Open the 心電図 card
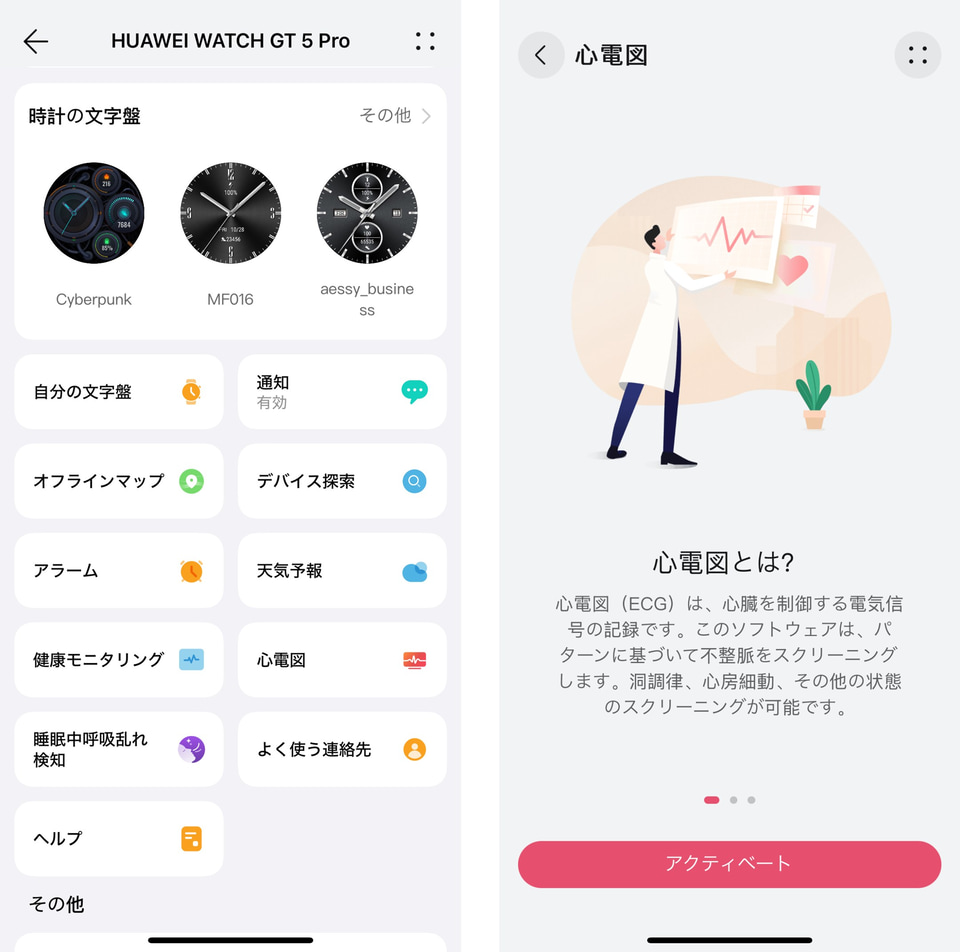The height and width of the screenshot is (952, 960). [x=342, y=660]
